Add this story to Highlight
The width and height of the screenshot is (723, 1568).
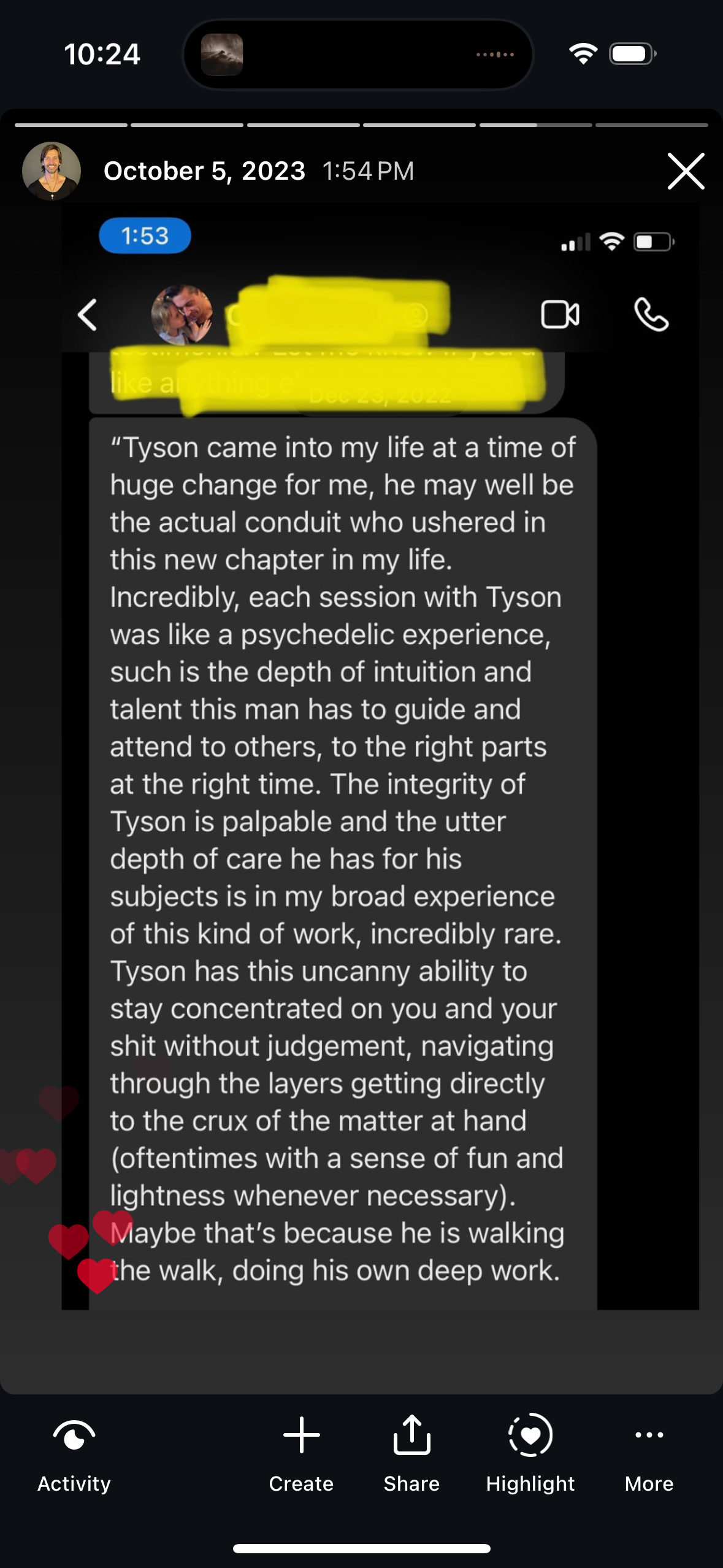(x=530, y=1452)
